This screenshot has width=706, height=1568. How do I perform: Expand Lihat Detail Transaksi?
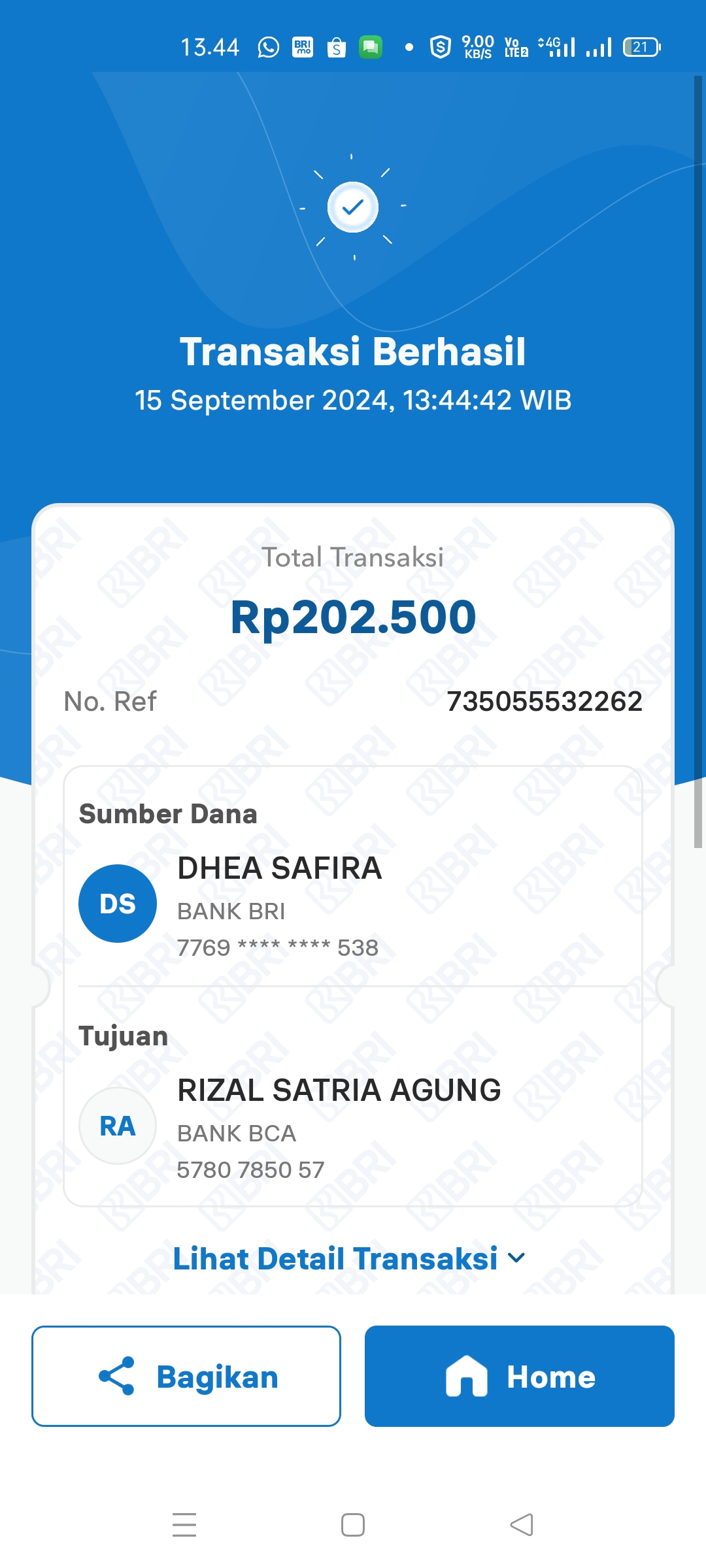click(x=348, y=1258)
